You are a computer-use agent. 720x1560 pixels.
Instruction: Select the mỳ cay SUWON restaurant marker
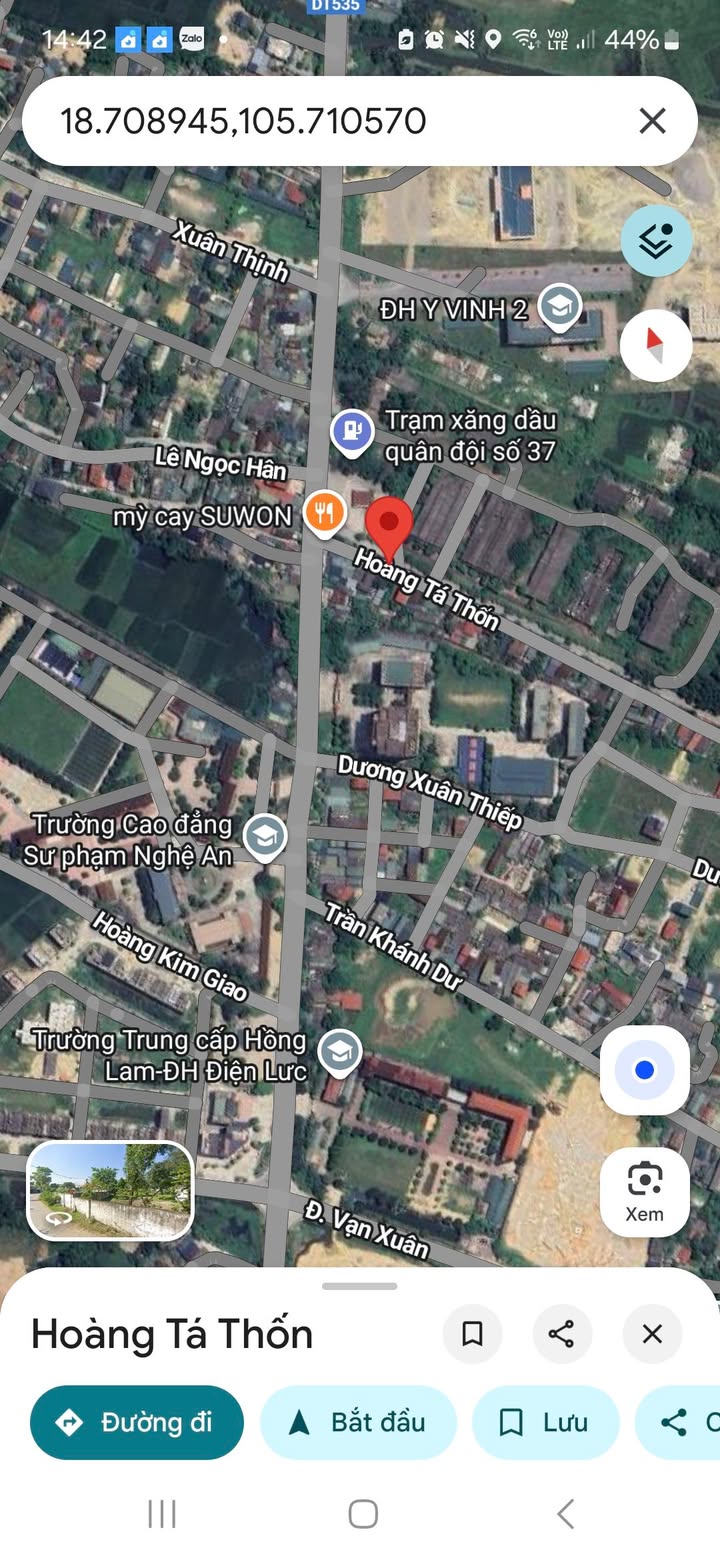pos(324,515)
